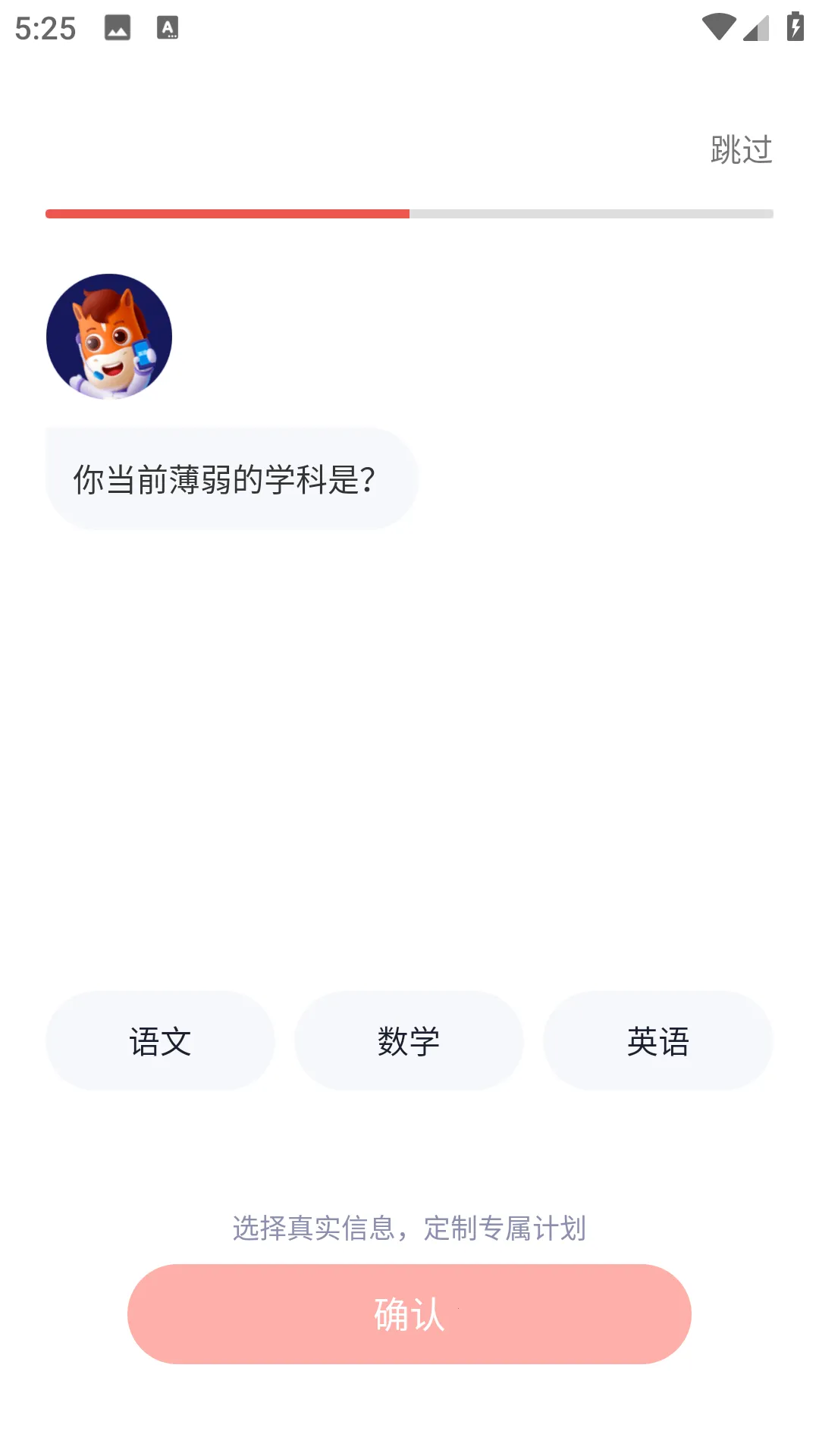Tap the cellular signal icon in status bar

(754, 29)
